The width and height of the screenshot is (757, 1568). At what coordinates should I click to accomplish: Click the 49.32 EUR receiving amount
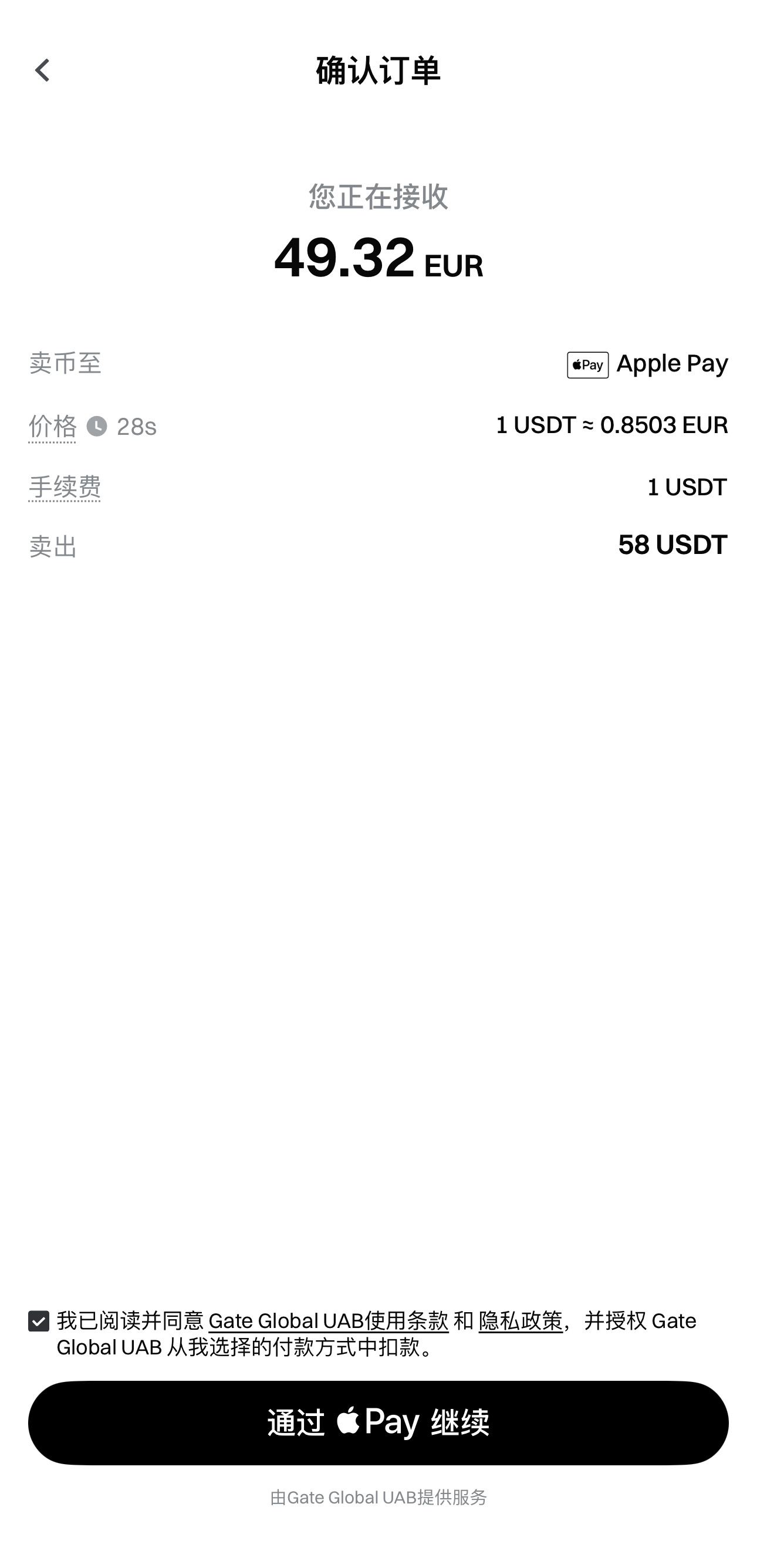tap(377, 261)
